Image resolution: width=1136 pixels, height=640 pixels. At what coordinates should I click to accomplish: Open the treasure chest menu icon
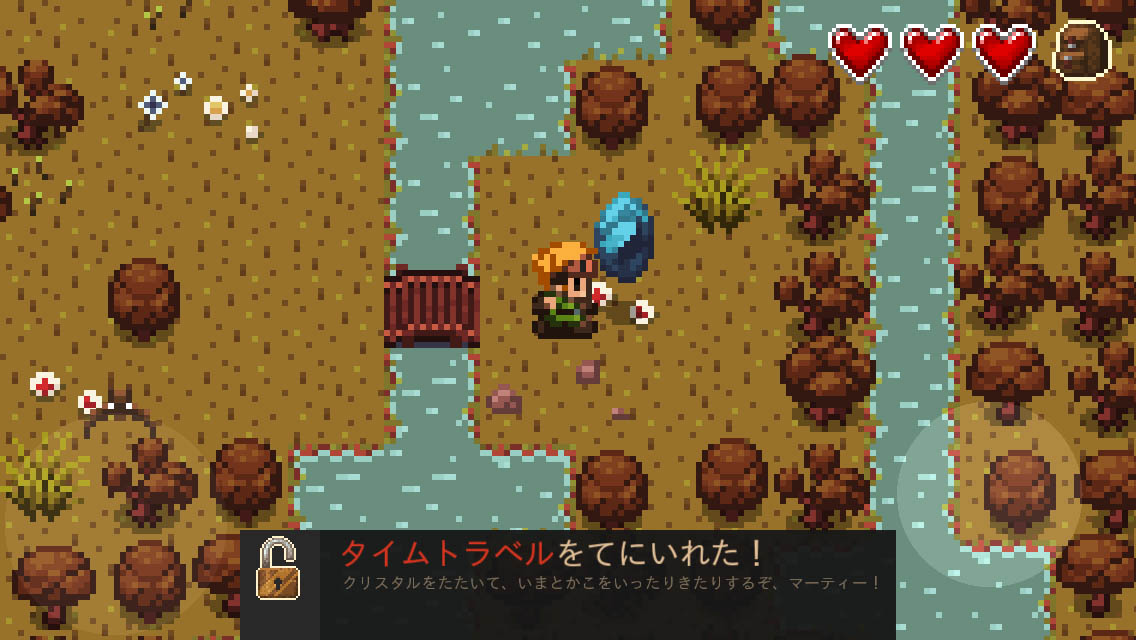1081,51
